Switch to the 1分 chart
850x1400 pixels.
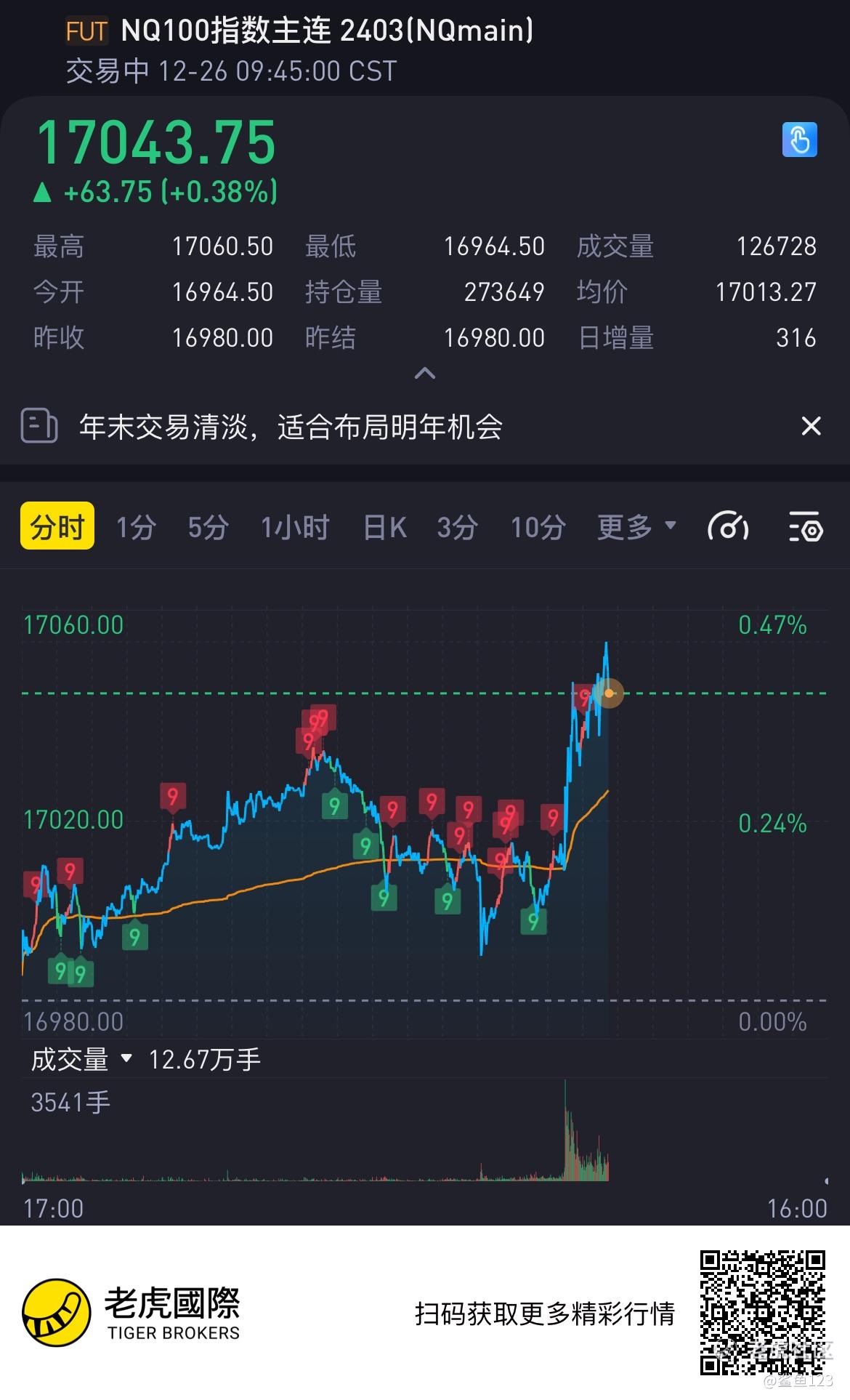pos(137,527)
